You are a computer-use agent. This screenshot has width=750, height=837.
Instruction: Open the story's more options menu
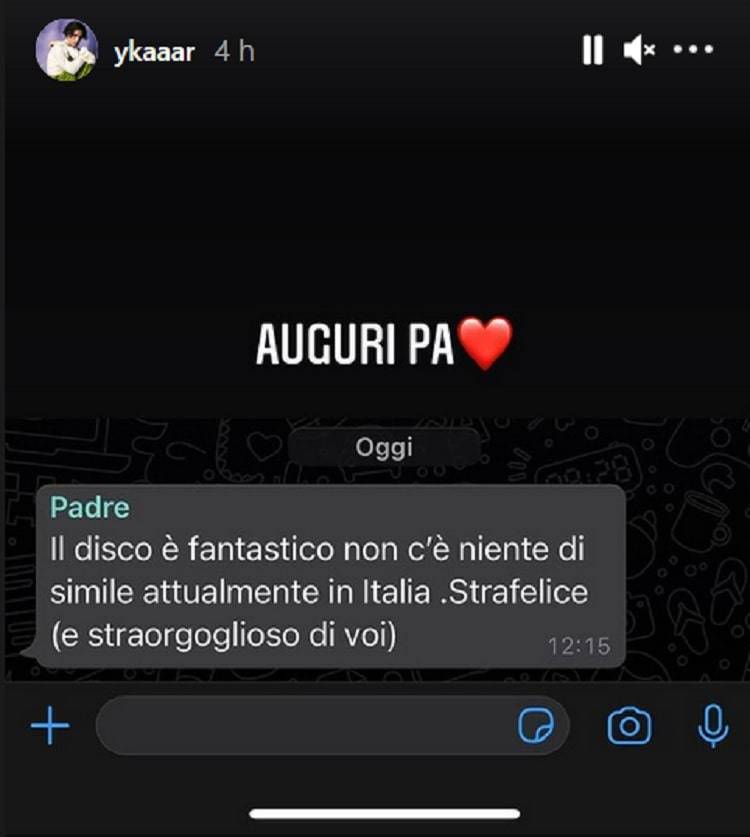pyautogui.click(x=693, y=50)
